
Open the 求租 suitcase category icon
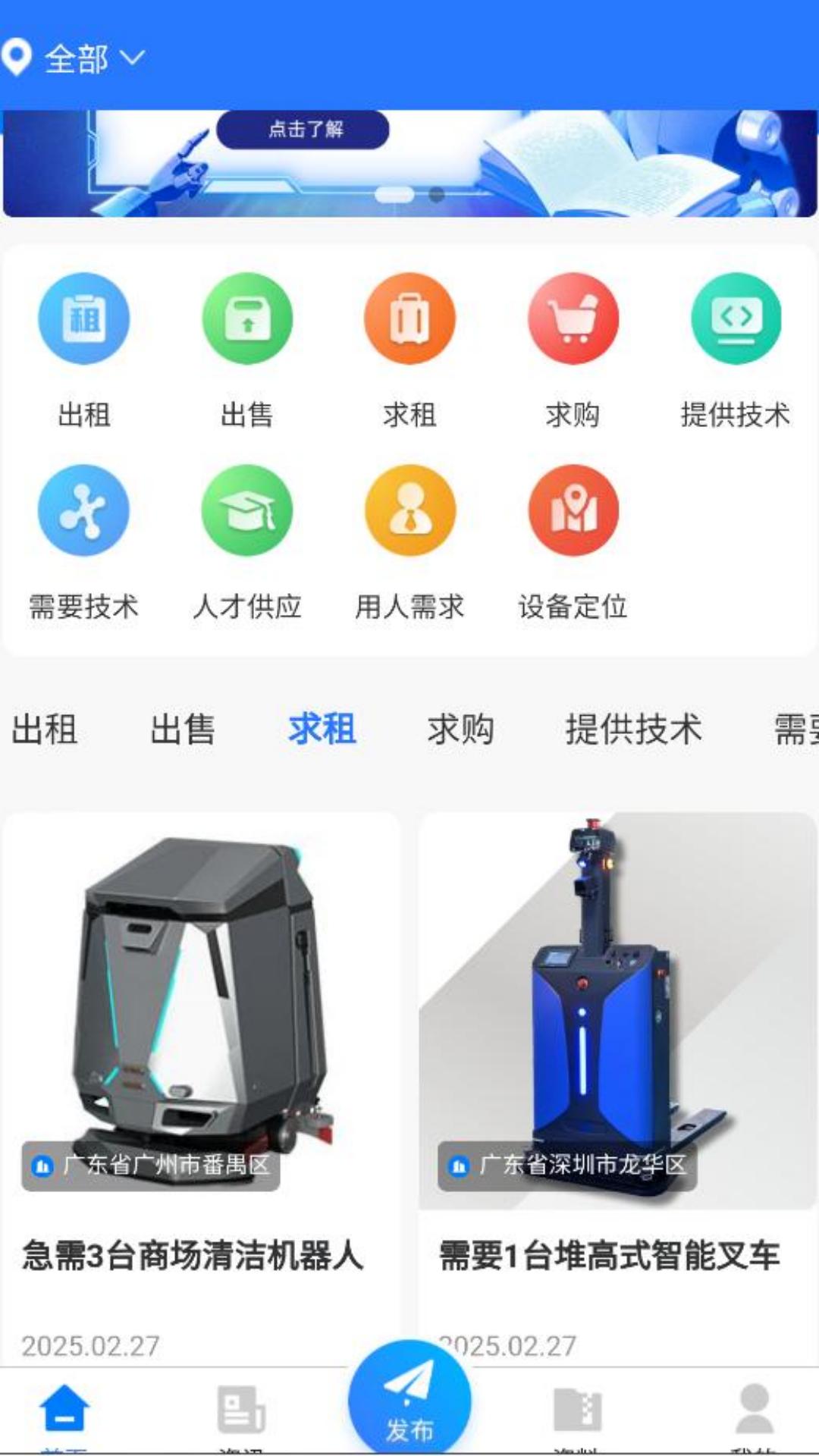[409, 319]
